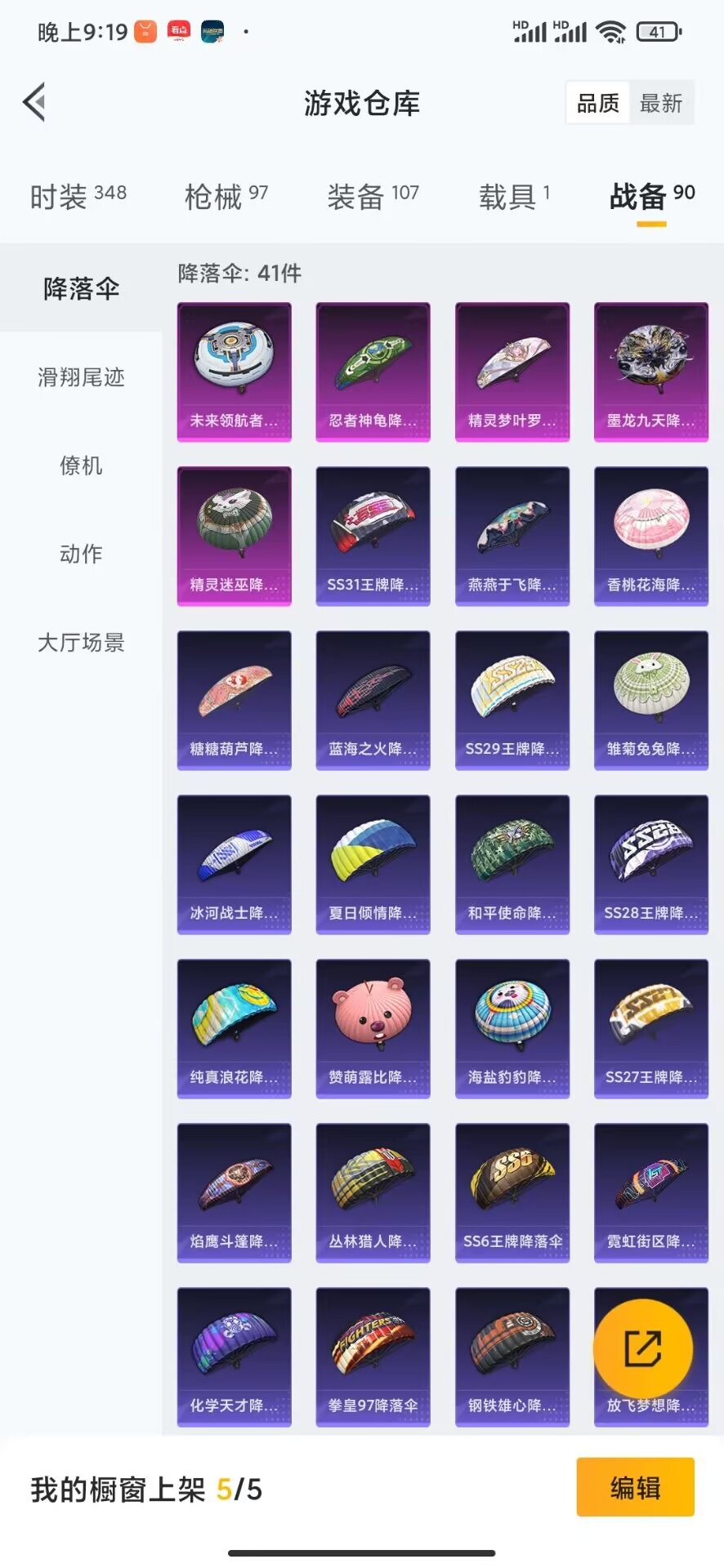The height and width of the screenshot is (1568, 724).
Task: Open the 拳皇97降落伞 item
Action: 373,1357
